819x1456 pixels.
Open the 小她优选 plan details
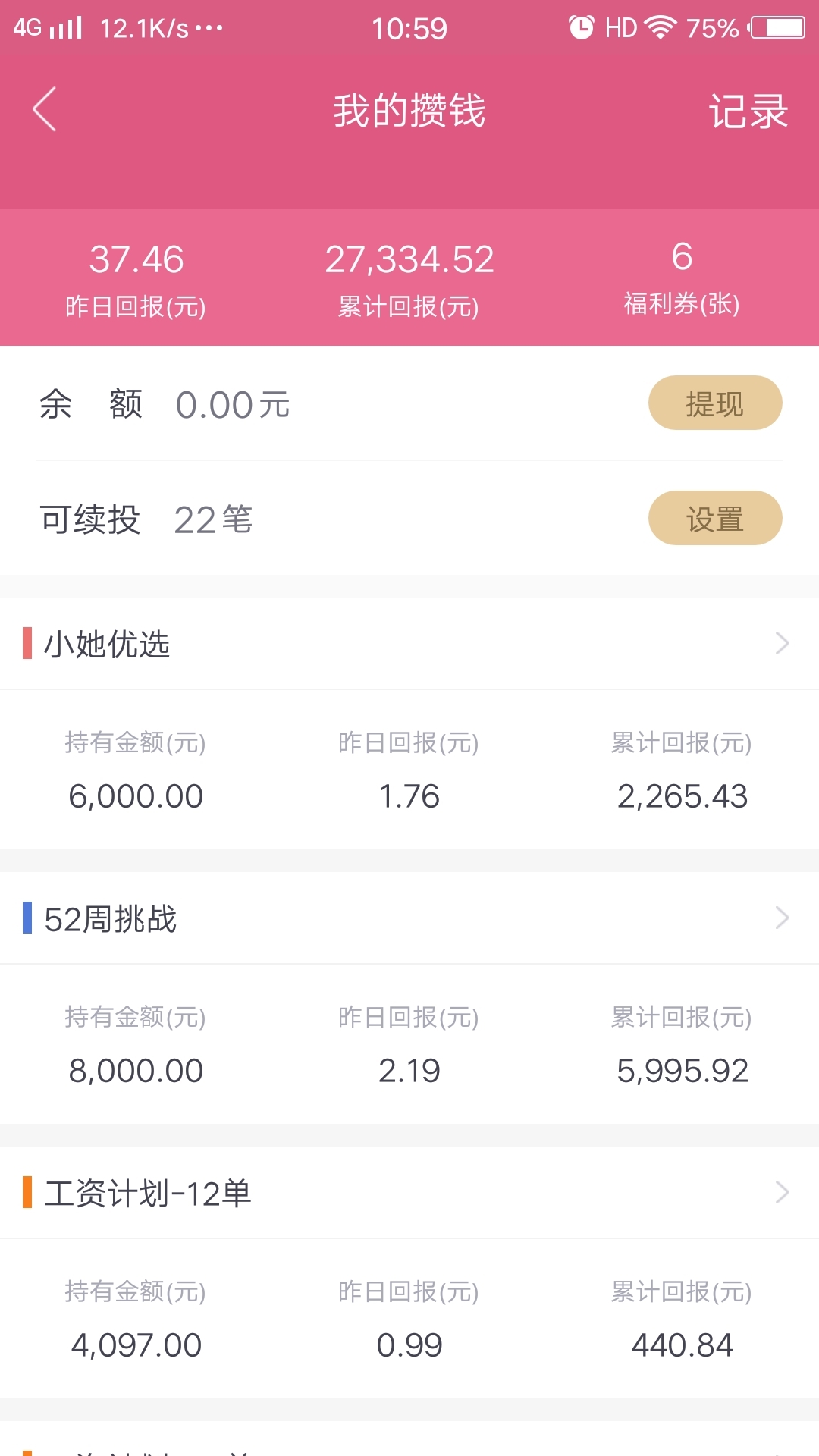[409, 643]
